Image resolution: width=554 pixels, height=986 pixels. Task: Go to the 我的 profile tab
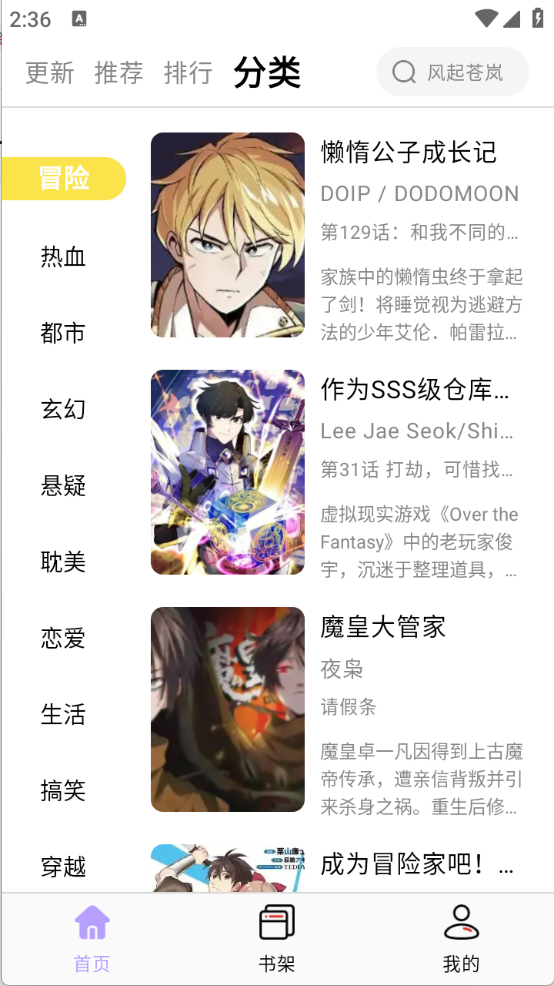point(462,939)
